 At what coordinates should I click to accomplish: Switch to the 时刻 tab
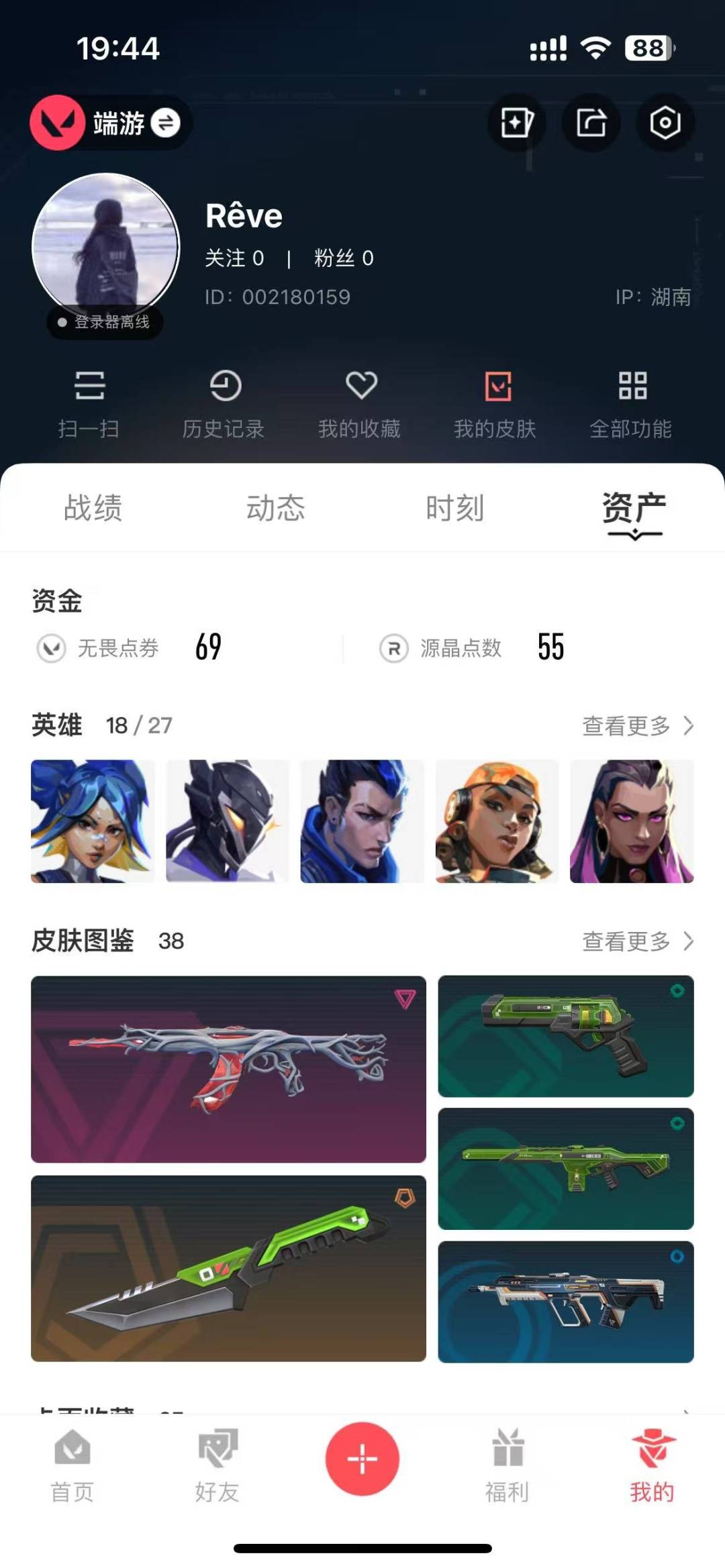pos(454,508)
